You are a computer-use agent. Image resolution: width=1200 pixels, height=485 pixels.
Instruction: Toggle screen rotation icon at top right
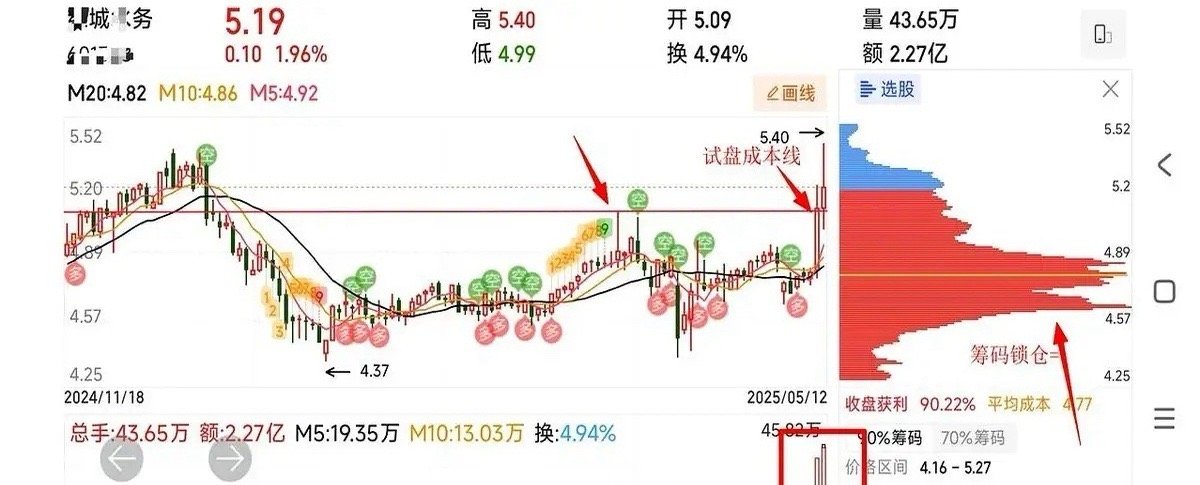pyautogui.click(x=1103, y=35)
